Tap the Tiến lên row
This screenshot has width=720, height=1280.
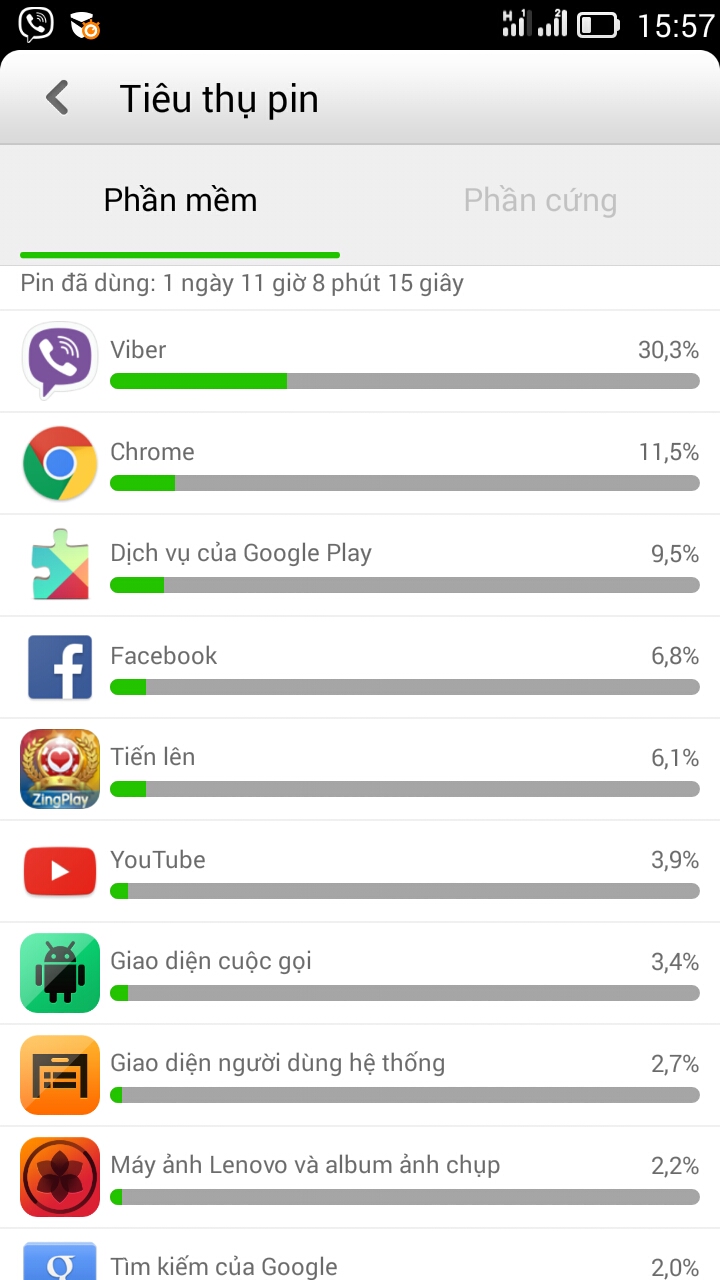pyautogui.click(x=360, y=770)
